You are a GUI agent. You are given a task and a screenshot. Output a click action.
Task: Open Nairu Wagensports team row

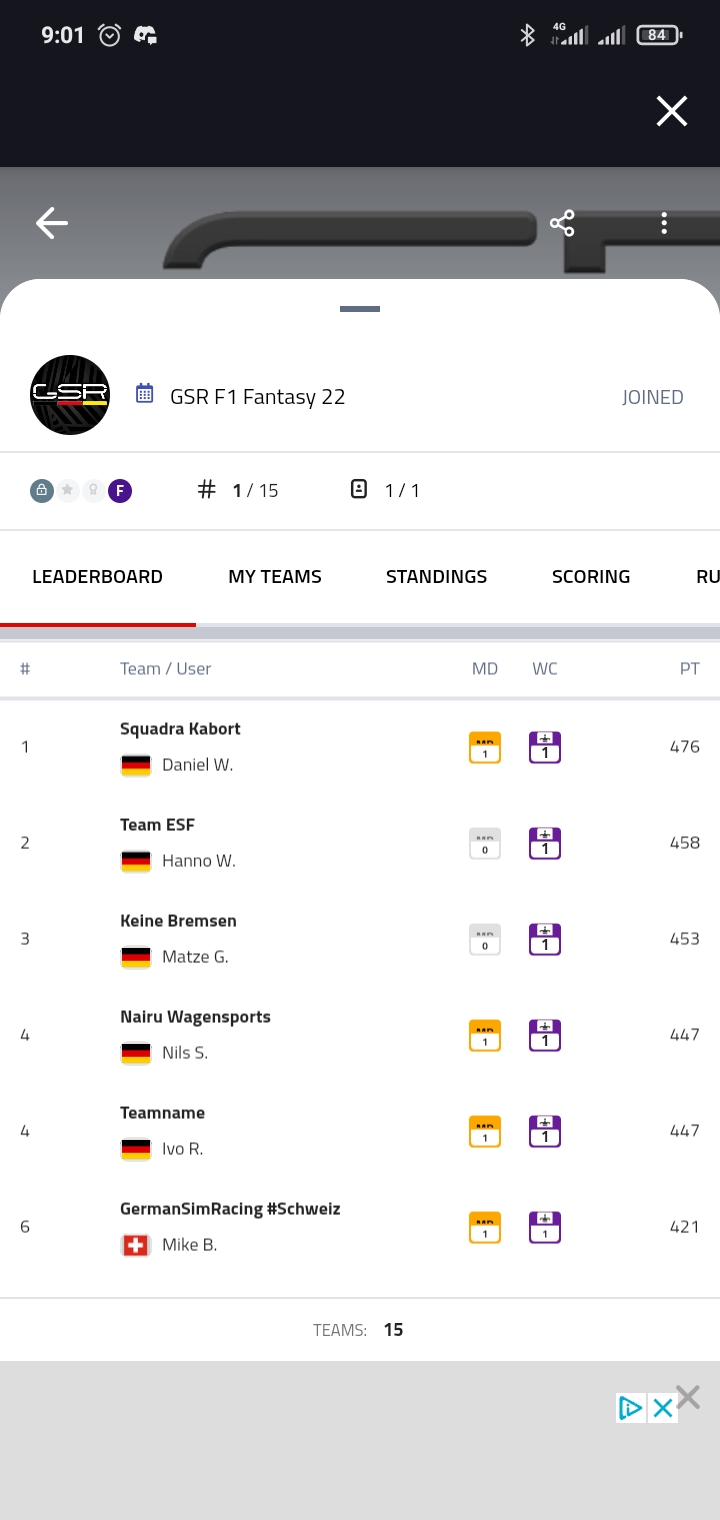[x=360, y=1035]
